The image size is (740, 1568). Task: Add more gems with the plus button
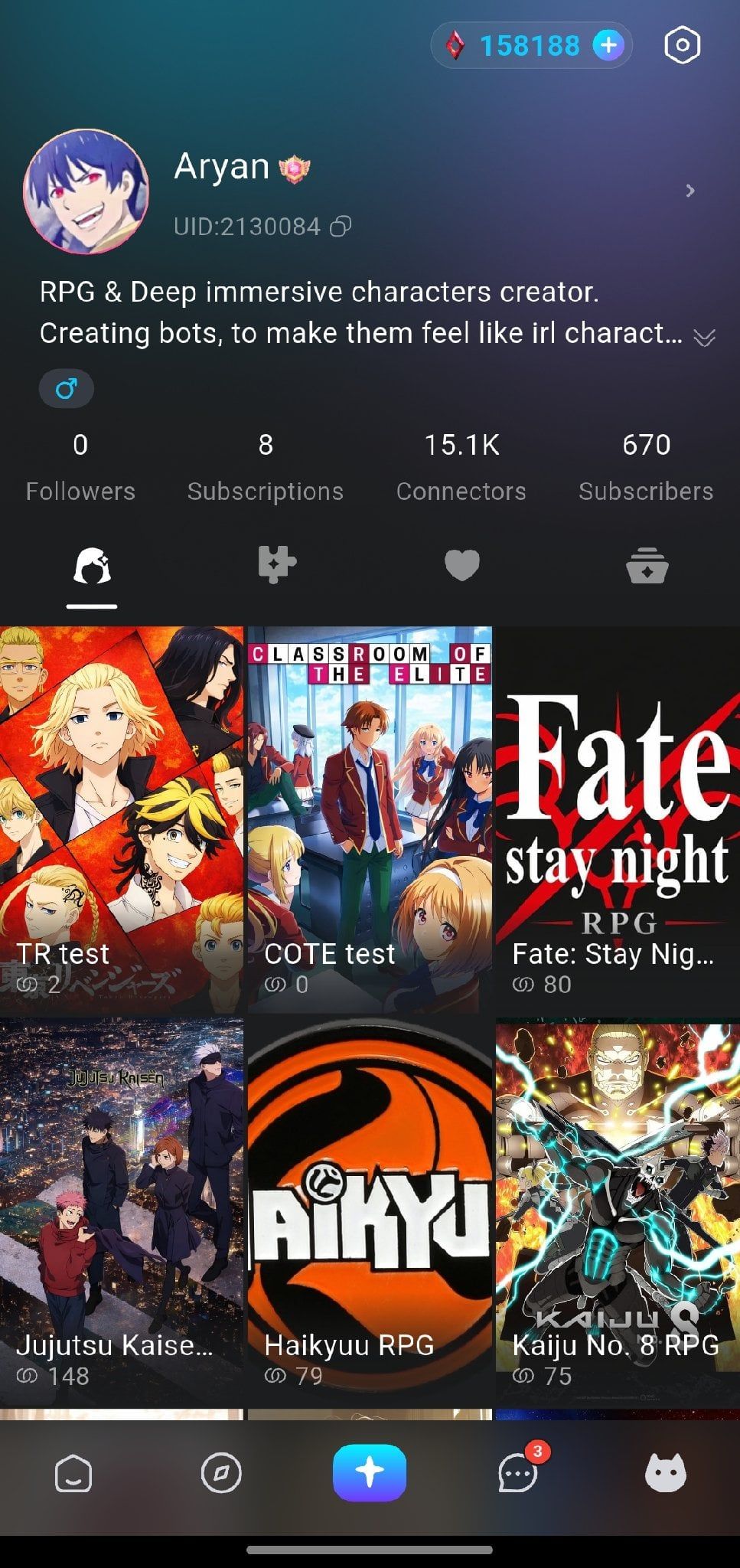[608, 45]
